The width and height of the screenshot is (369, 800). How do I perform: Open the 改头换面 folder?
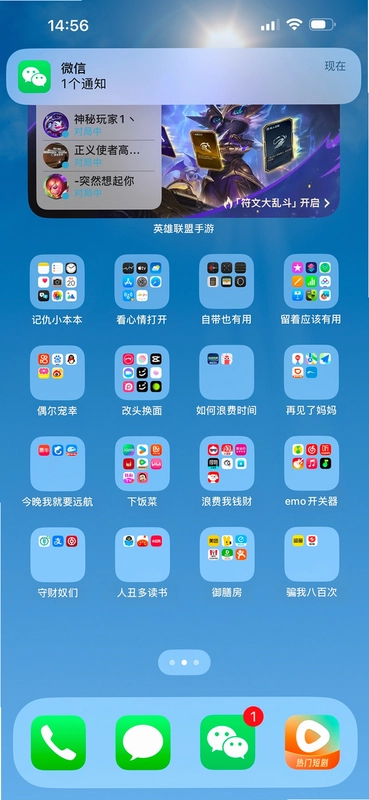142,372
